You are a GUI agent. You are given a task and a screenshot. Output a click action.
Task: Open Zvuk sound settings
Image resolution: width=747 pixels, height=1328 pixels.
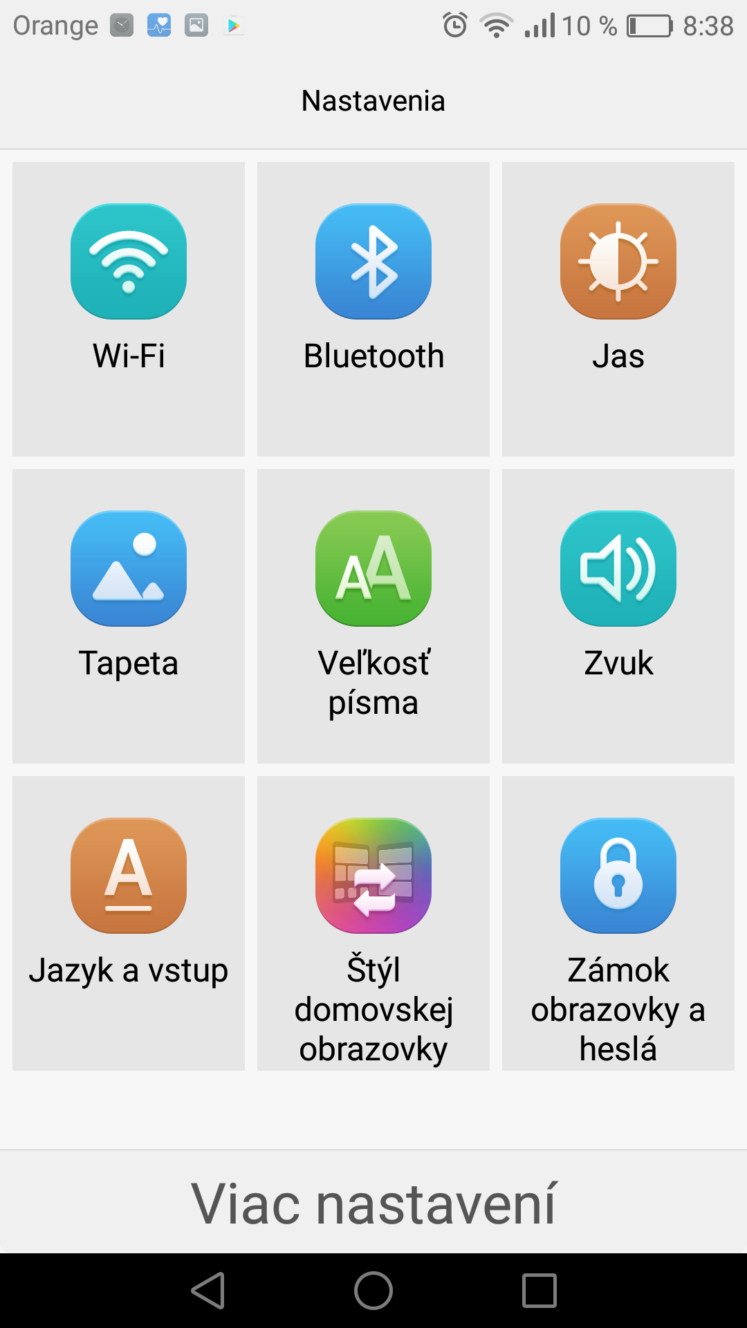(x=618, y=616)
